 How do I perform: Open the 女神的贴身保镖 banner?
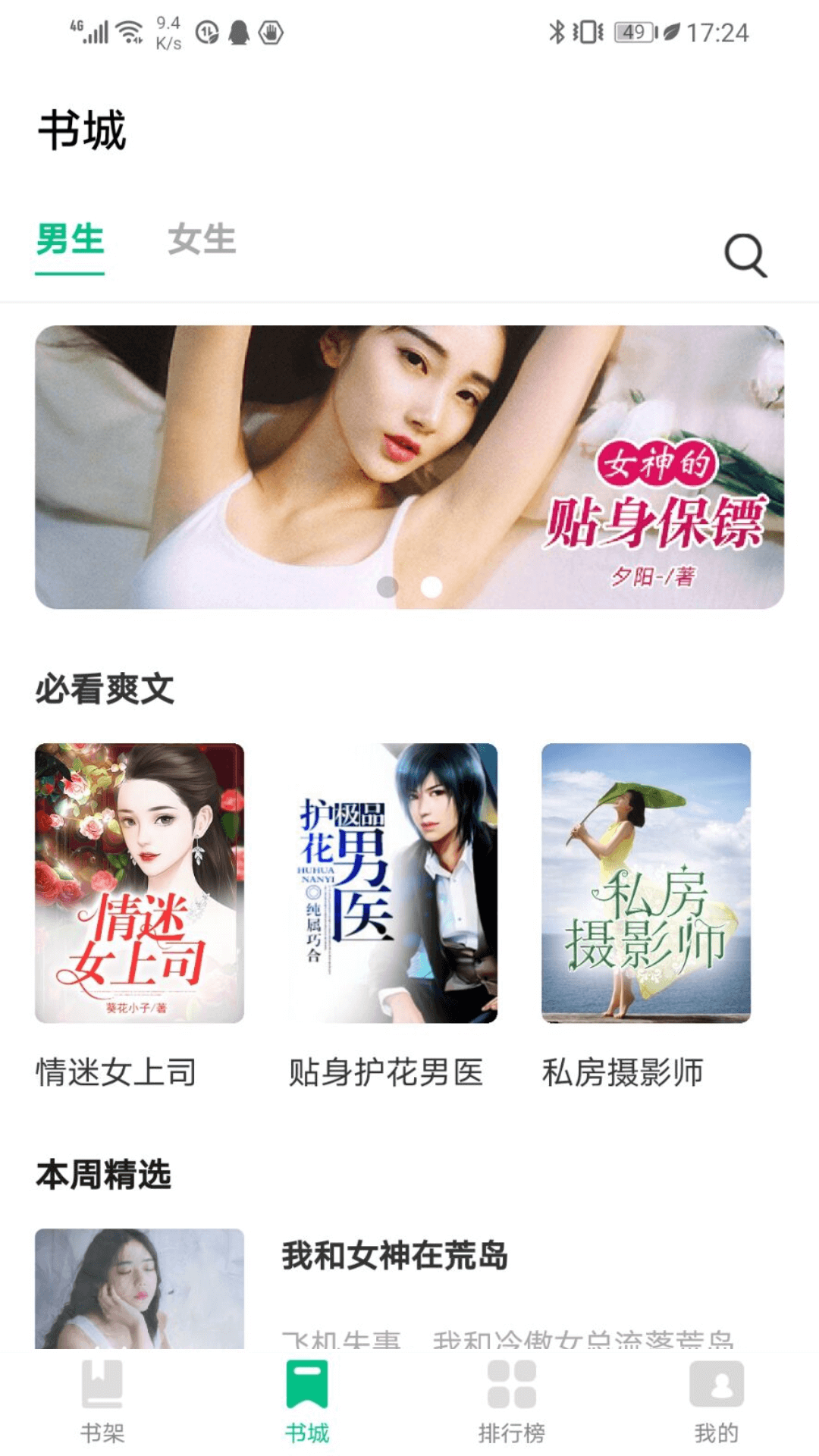click(409, 464)
